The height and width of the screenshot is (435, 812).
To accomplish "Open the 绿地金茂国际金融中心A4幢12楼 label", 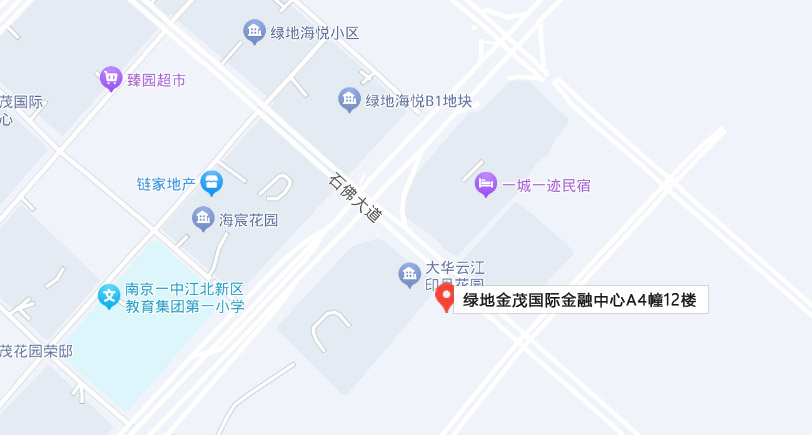I will pos(580,299).
